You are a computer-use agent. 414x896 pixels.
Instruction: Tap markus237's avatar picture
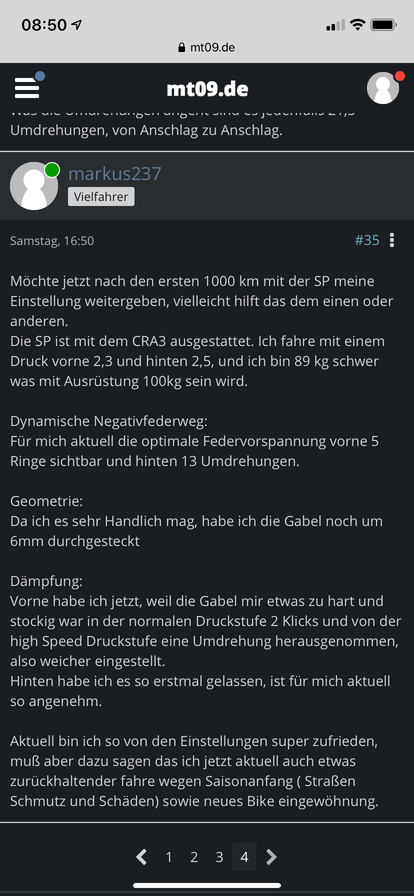point(34,186)
